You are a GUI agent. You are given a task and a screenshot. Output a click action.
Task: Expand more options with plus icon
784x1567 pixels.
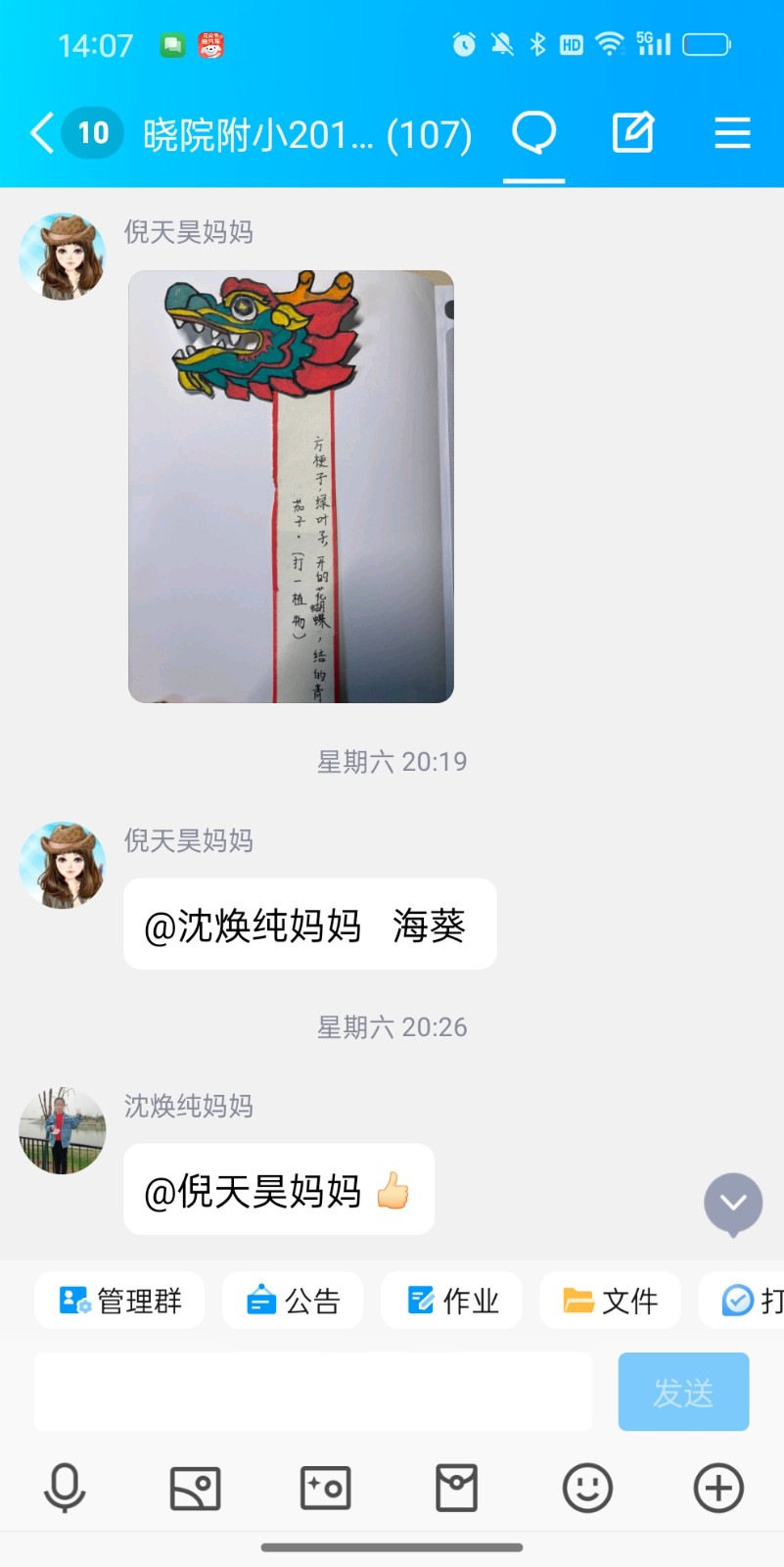tap(718, 1489)
